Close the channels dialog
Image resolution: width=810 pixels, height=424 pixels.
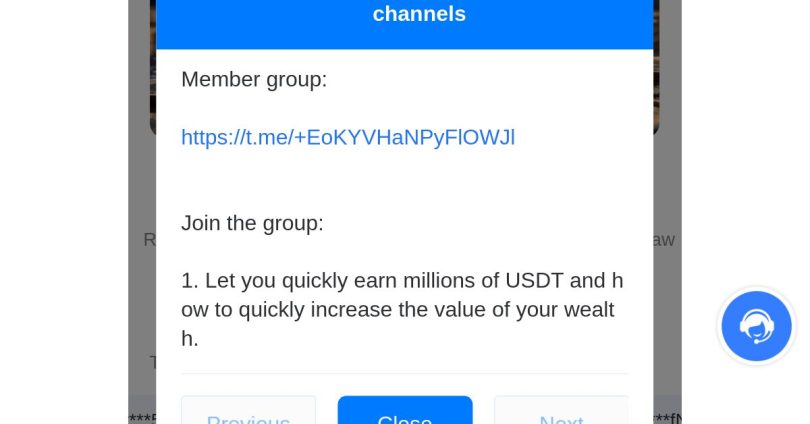coord(404,413)
